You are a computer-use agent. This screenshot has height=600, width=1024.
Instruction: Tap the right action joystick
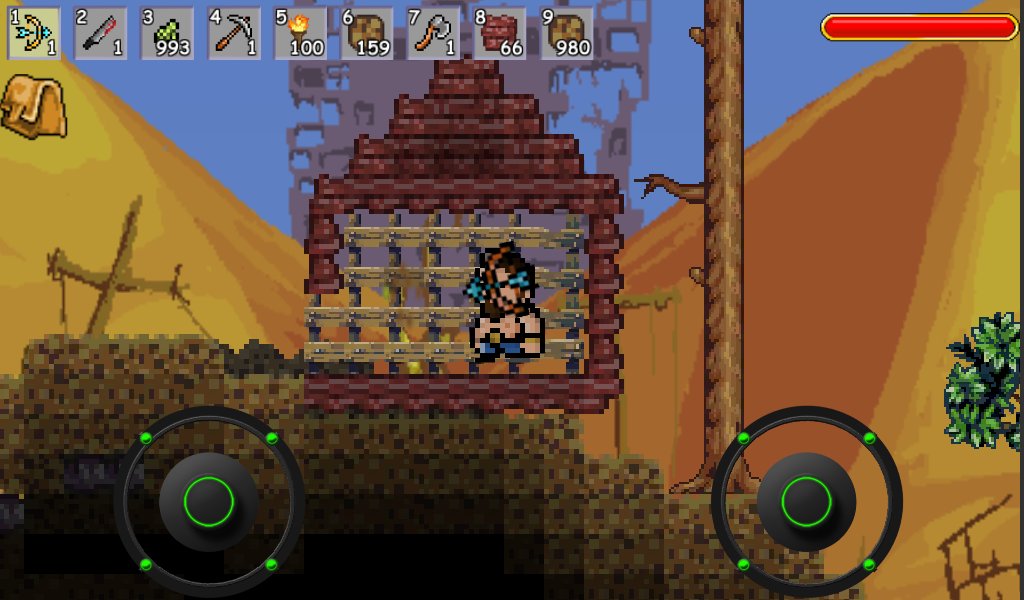806,501
